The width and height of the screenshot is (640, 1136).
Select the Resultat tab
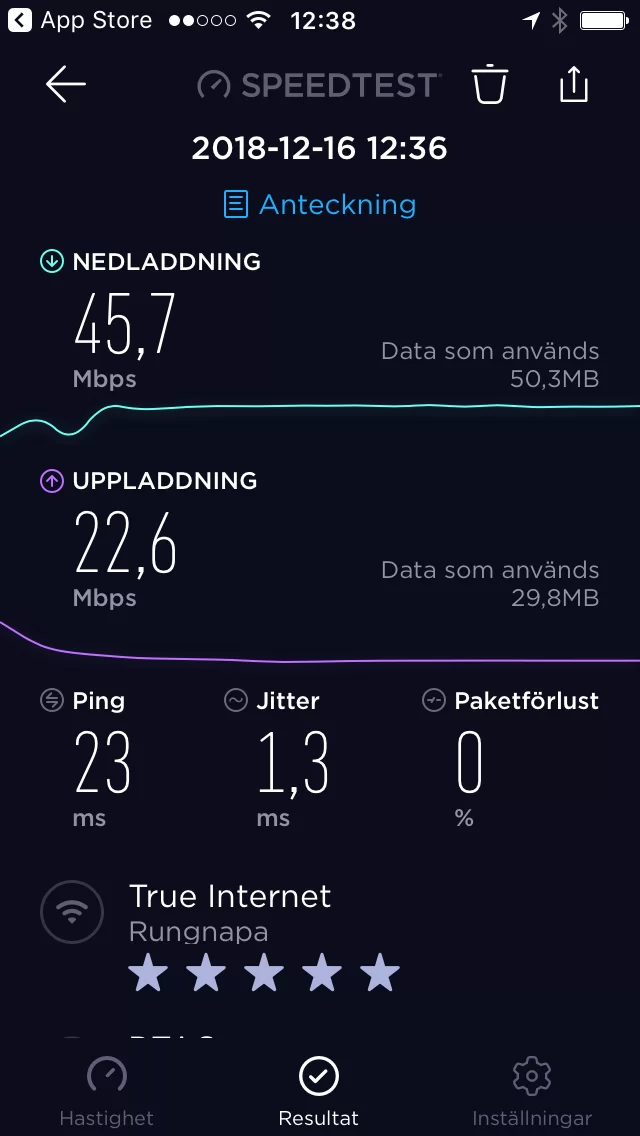point(319,1092)
